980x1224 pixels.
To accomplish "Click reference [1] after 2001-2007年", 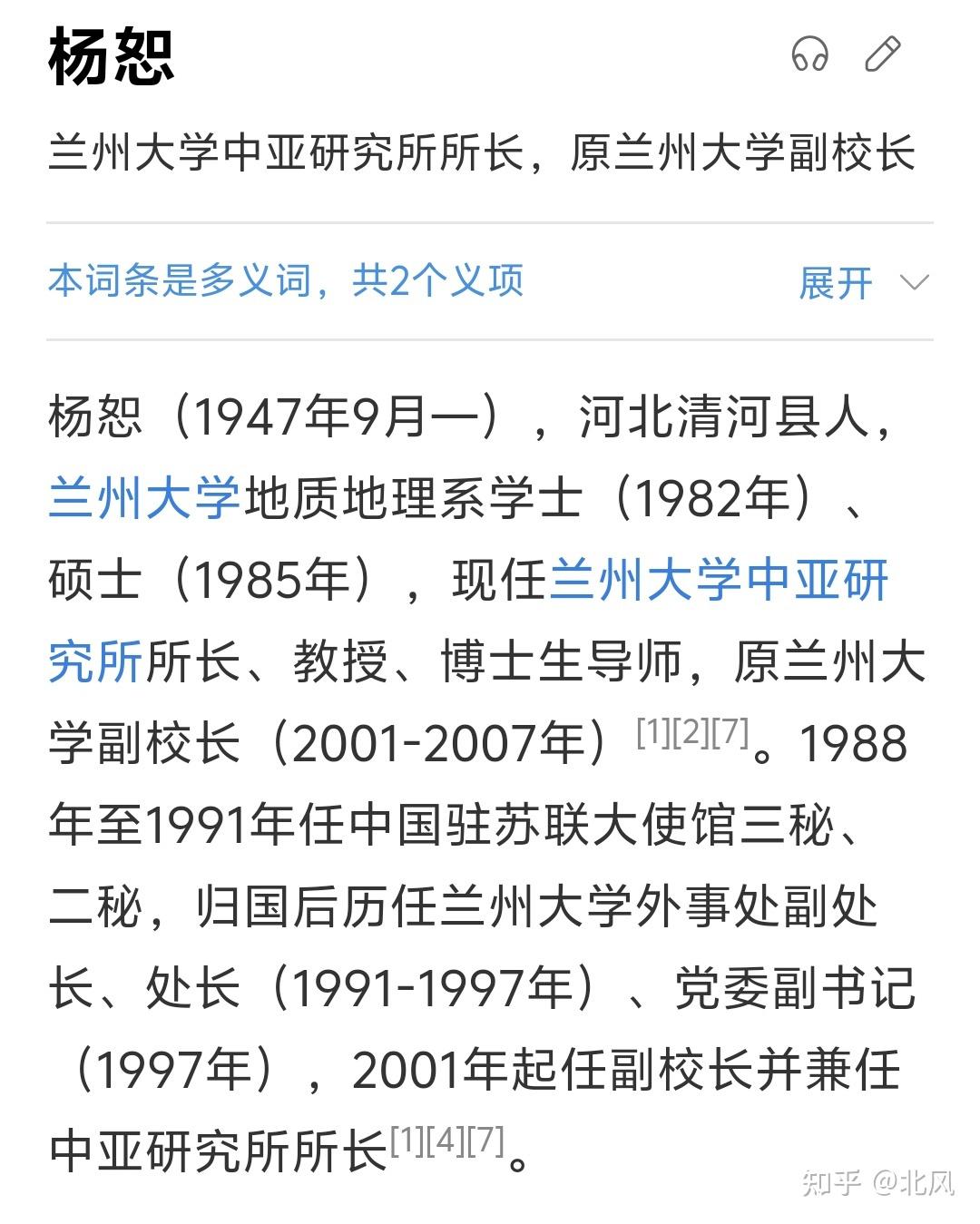I will 650,730.
